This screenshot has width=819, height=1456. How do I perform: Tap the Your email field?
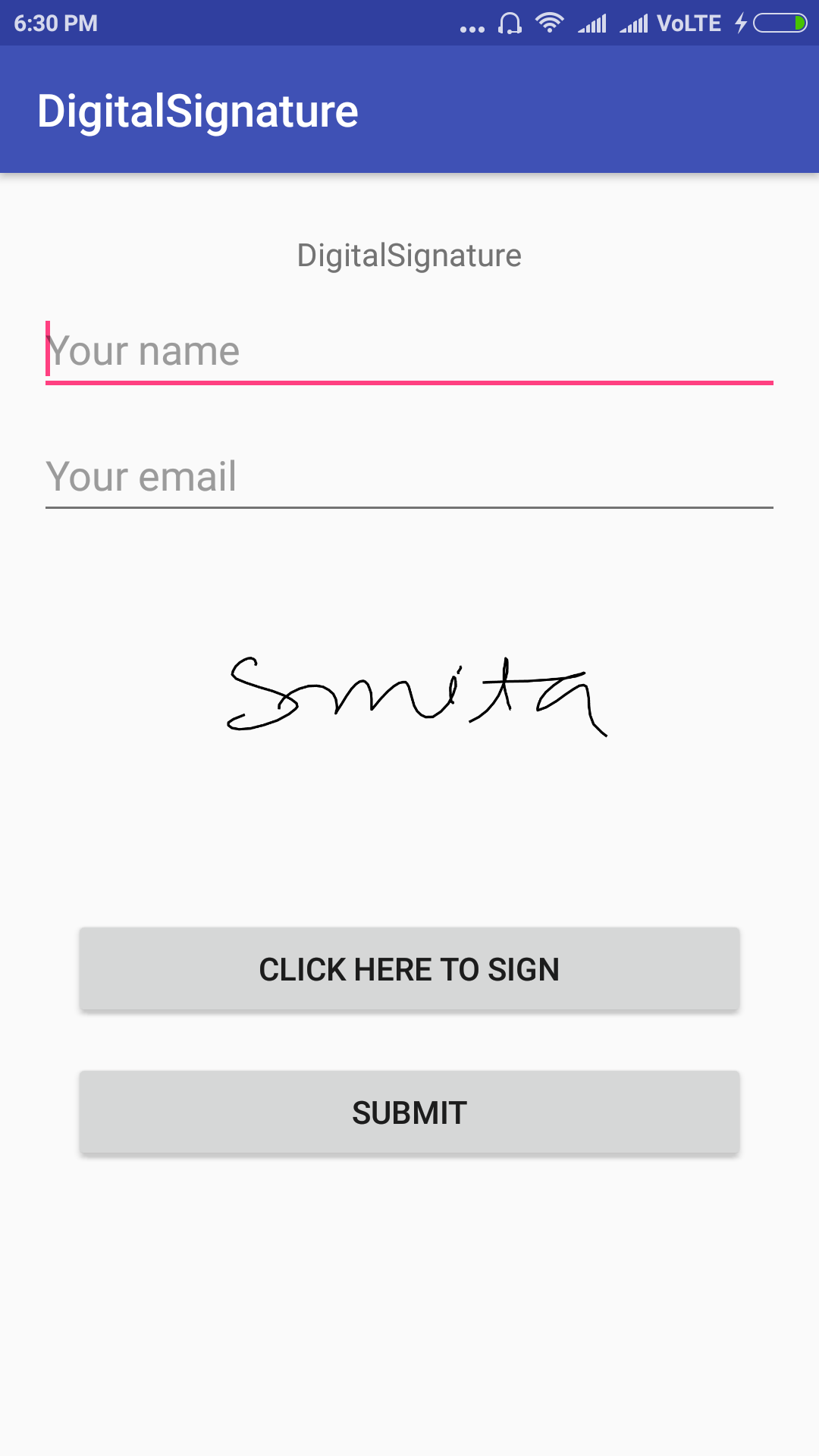tap(409, 477)
